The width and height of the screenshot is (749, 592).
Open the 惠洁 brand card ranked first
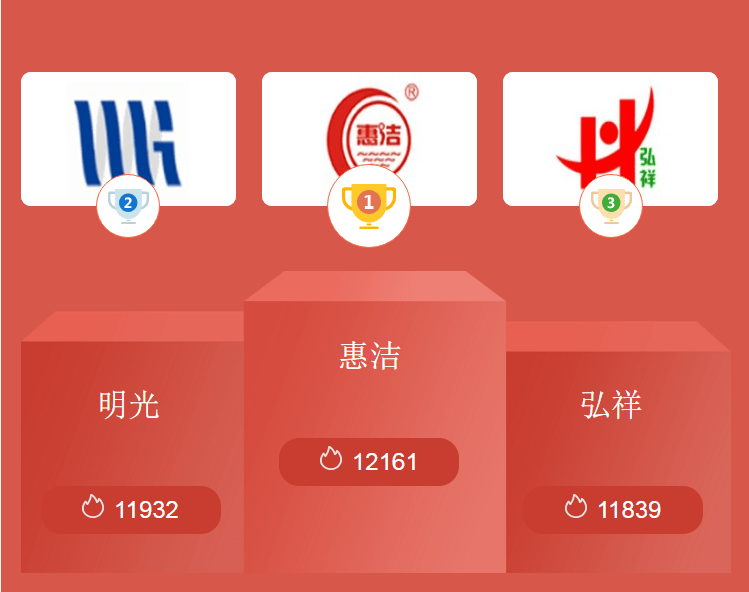(x=369, y=138)
